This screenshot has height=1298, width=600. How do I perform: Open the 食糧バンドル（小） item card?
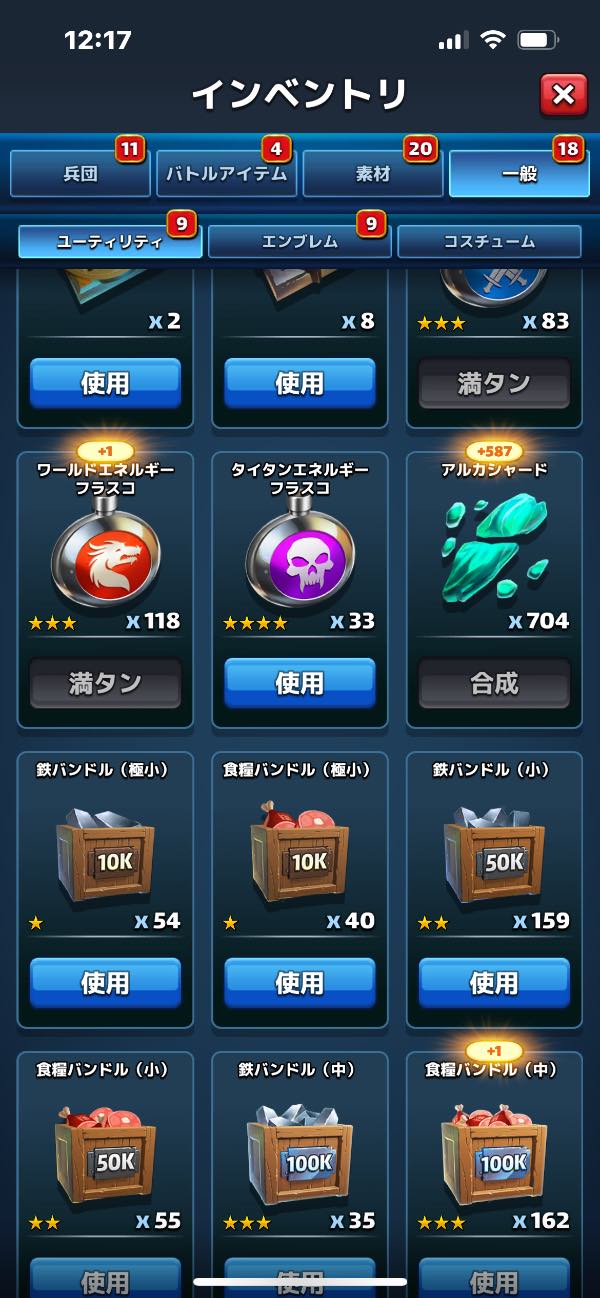(105, 1150)
